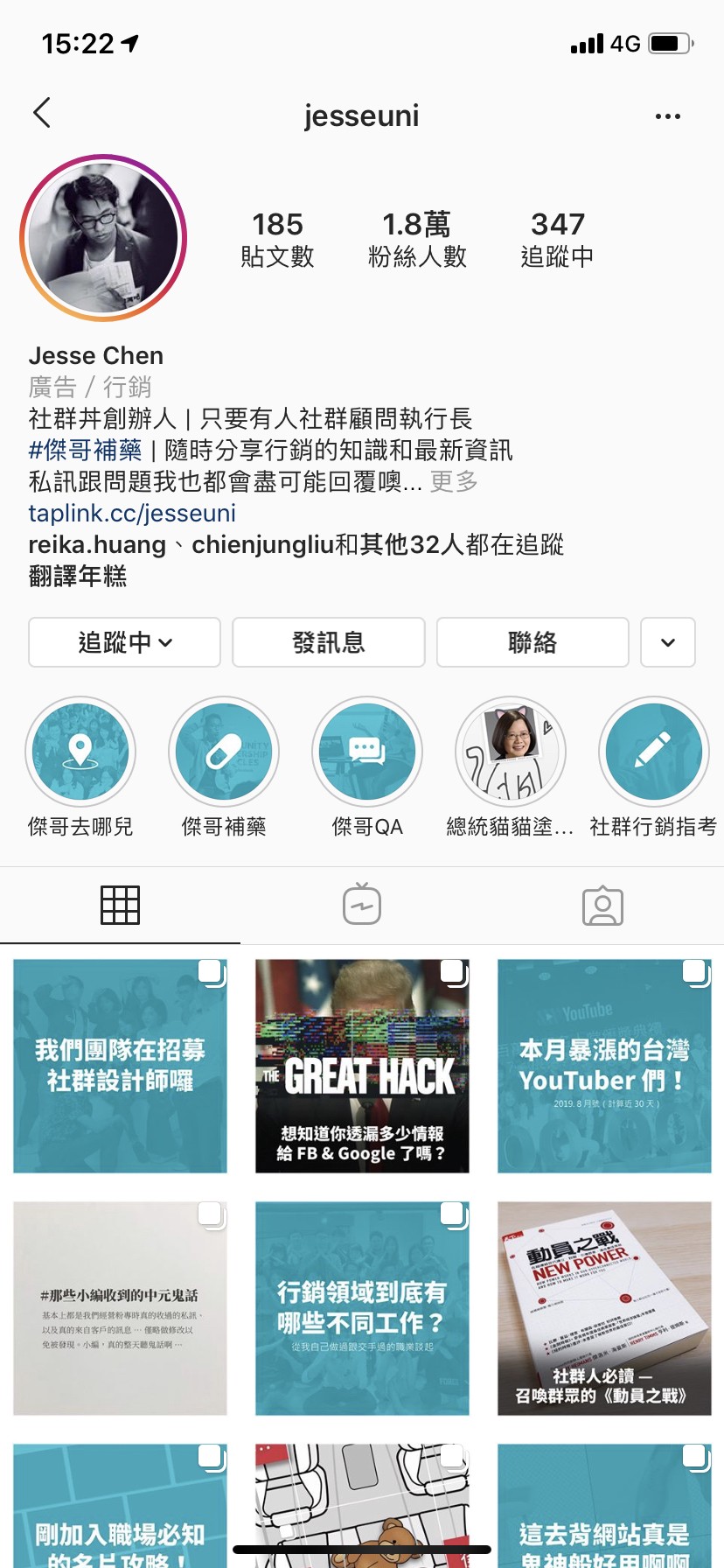Screen dimensions: 724x1568
Task: Expand the 追蹤中 following dropdown
Action: click(123, 642)
